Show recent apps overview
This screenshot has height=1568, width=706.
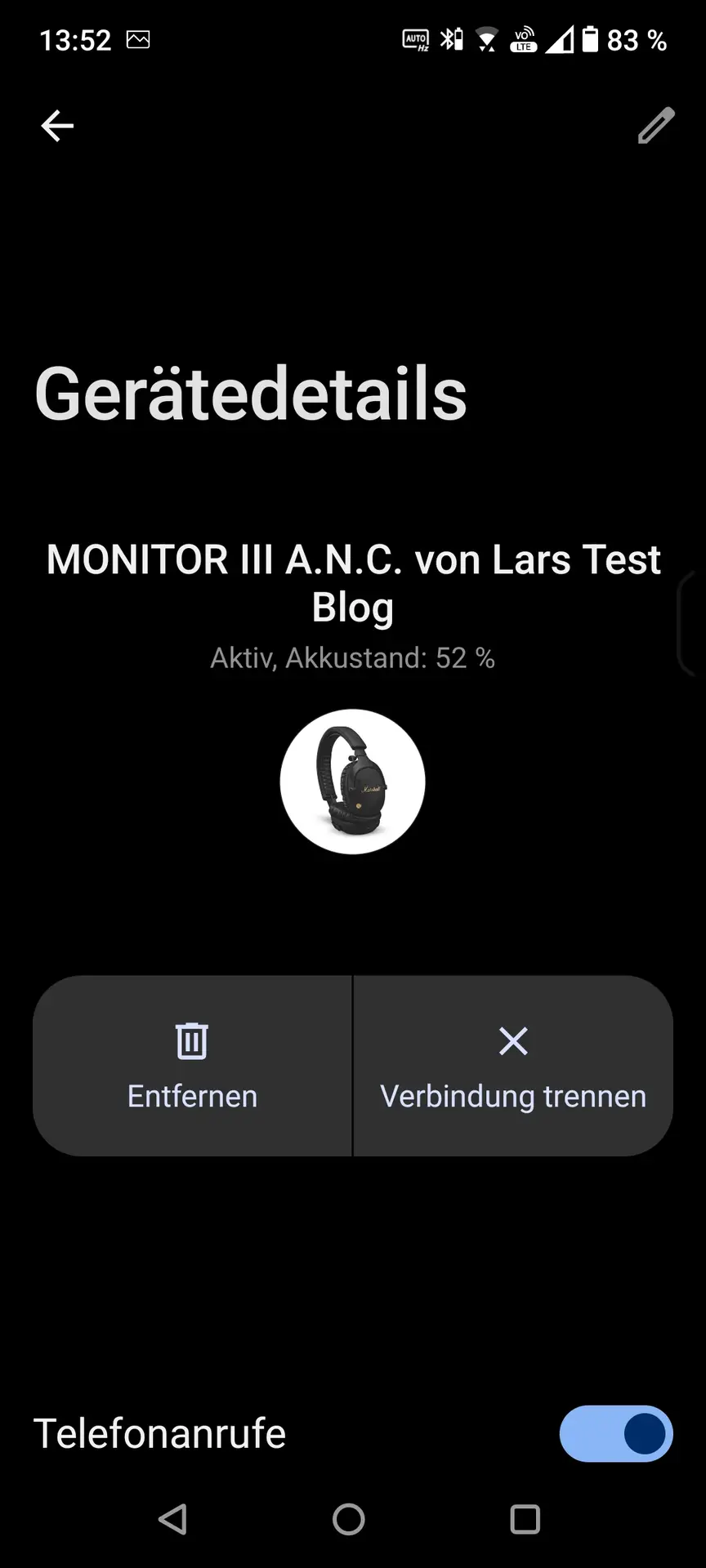[x=525, y=1520]
